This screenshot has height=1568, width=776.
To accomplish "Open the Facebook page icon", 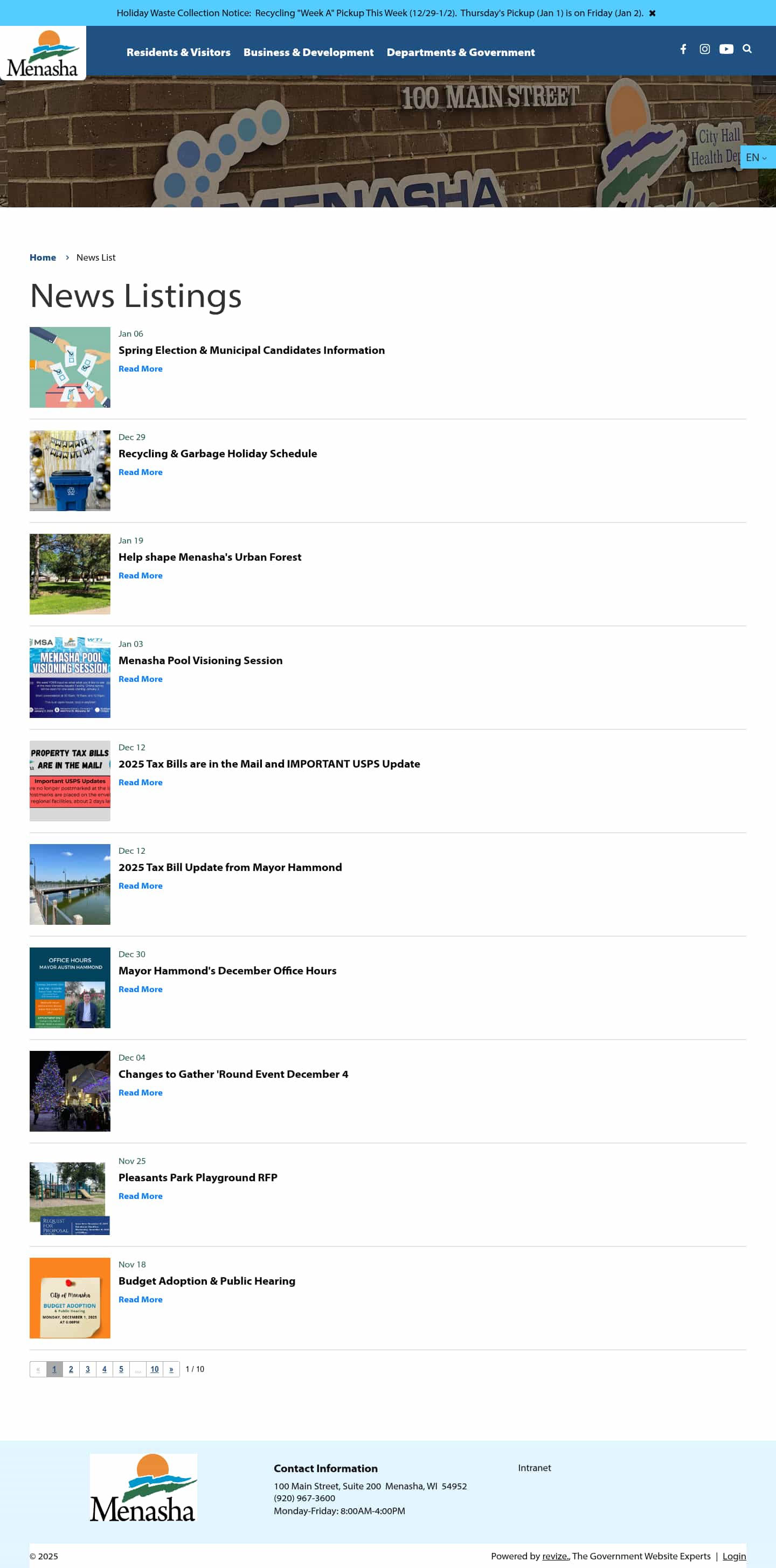I will (x=683, y=50).
